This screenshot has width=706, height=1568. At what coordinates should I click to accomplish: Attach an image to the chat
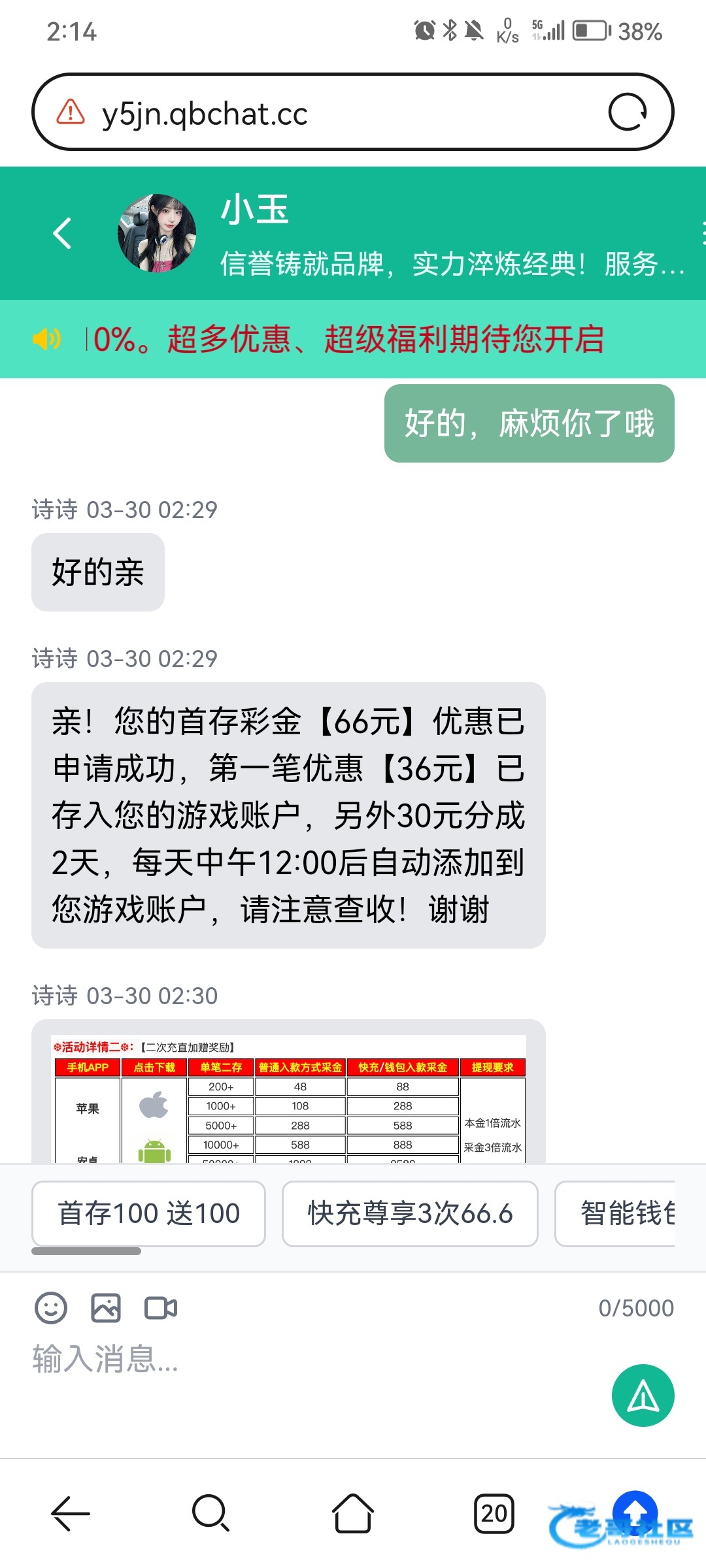[x=106, y=1308]
